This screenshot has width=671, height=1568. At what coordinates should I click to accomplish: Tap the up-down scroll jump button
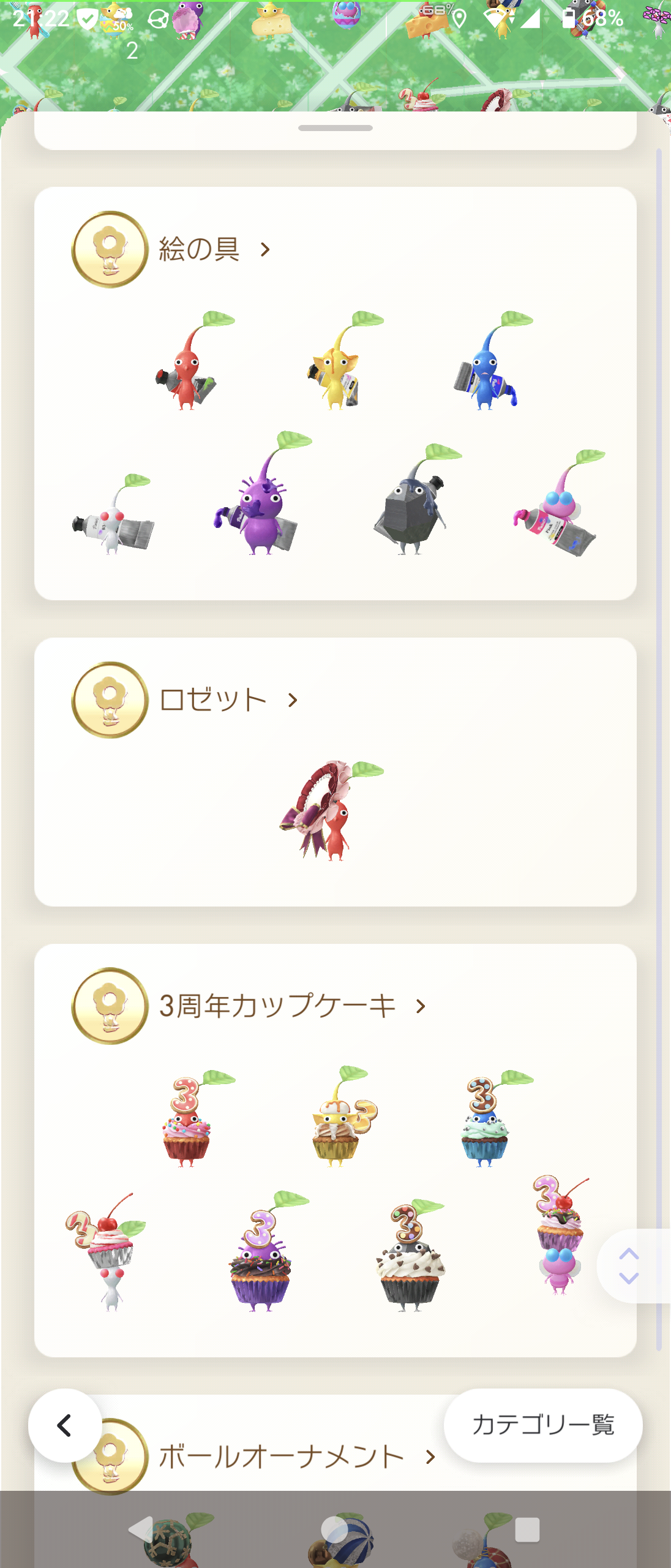[629, 1265]
